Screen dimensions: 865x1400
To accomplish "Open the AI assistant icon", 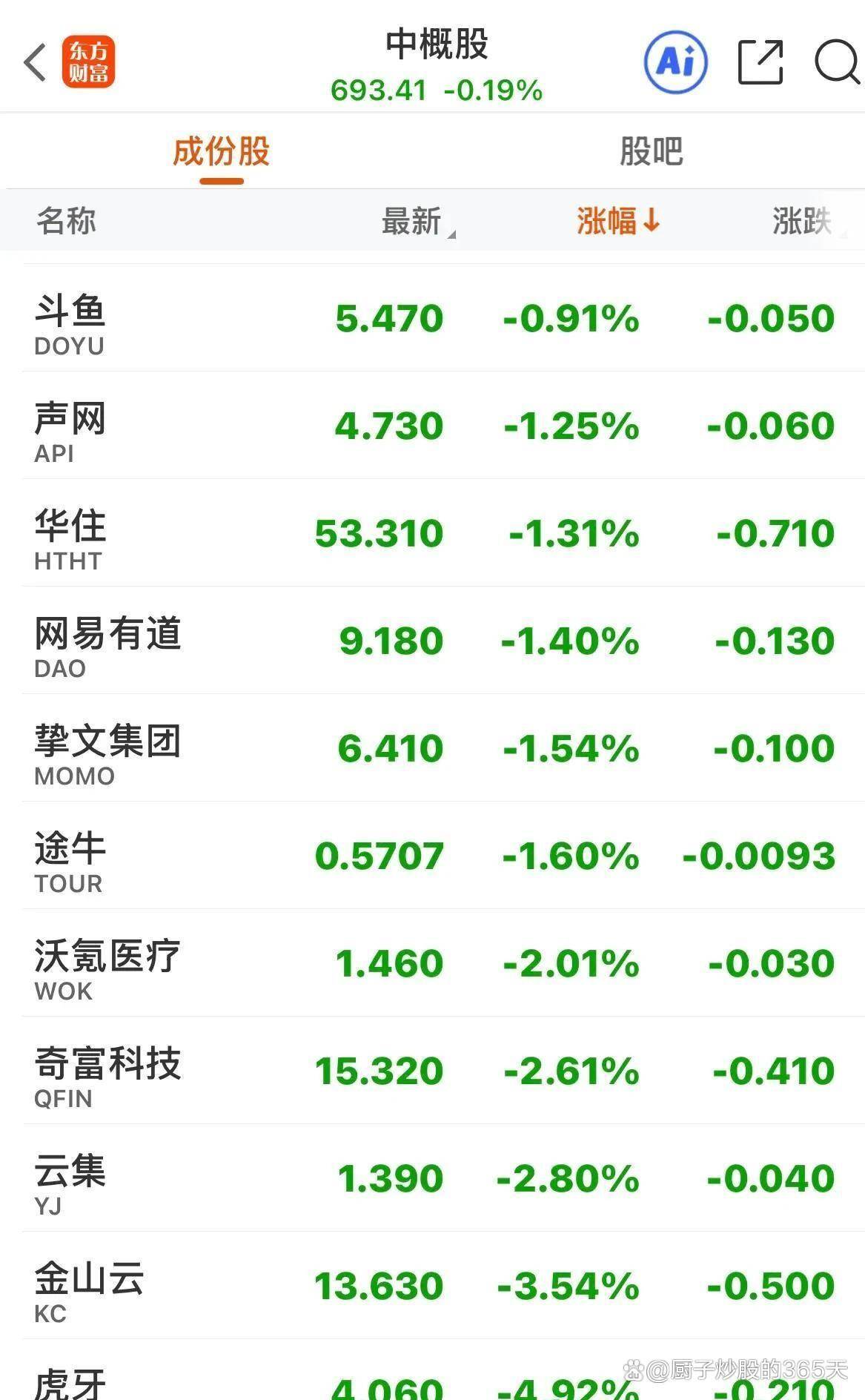I will (675, 62).
